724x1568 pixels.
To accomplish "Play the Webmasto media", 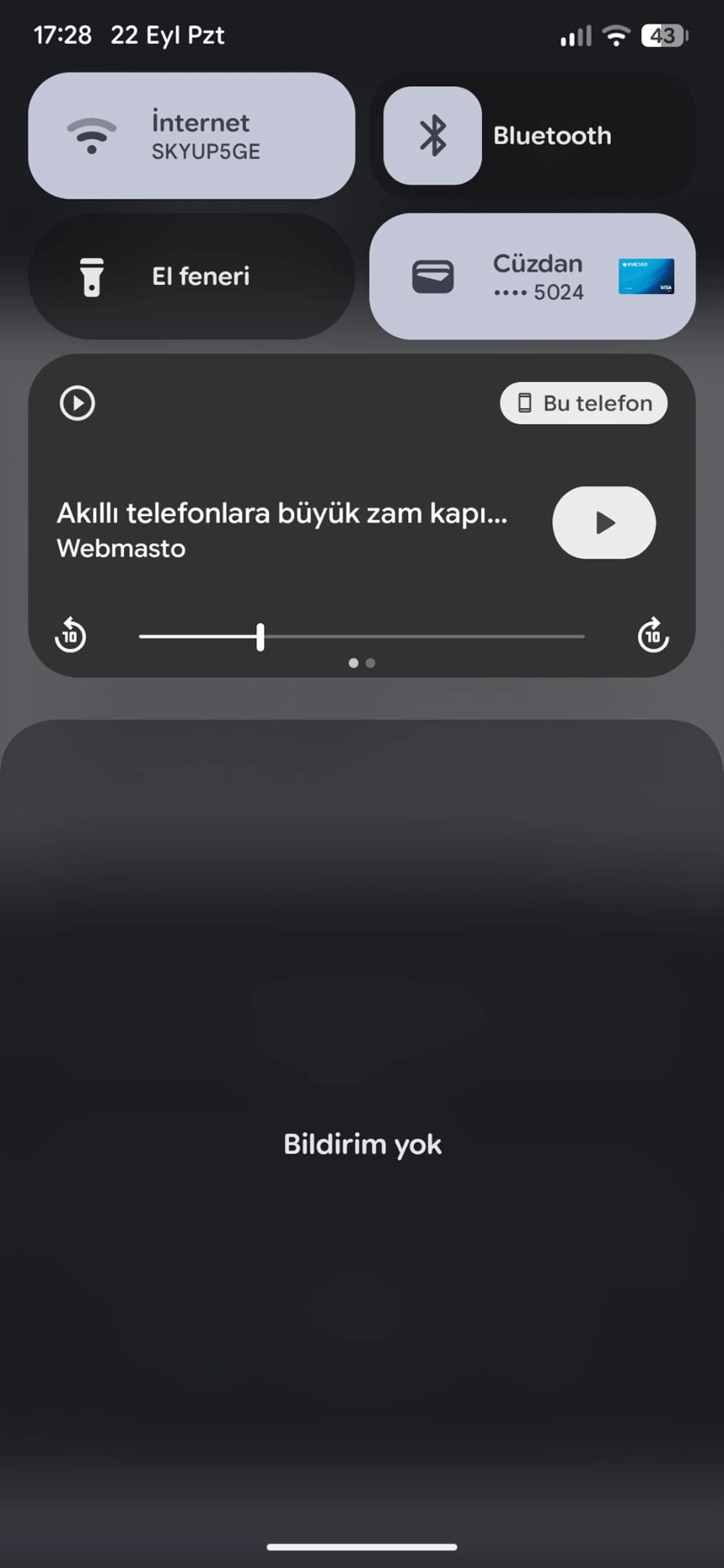I will pos(604,523).
